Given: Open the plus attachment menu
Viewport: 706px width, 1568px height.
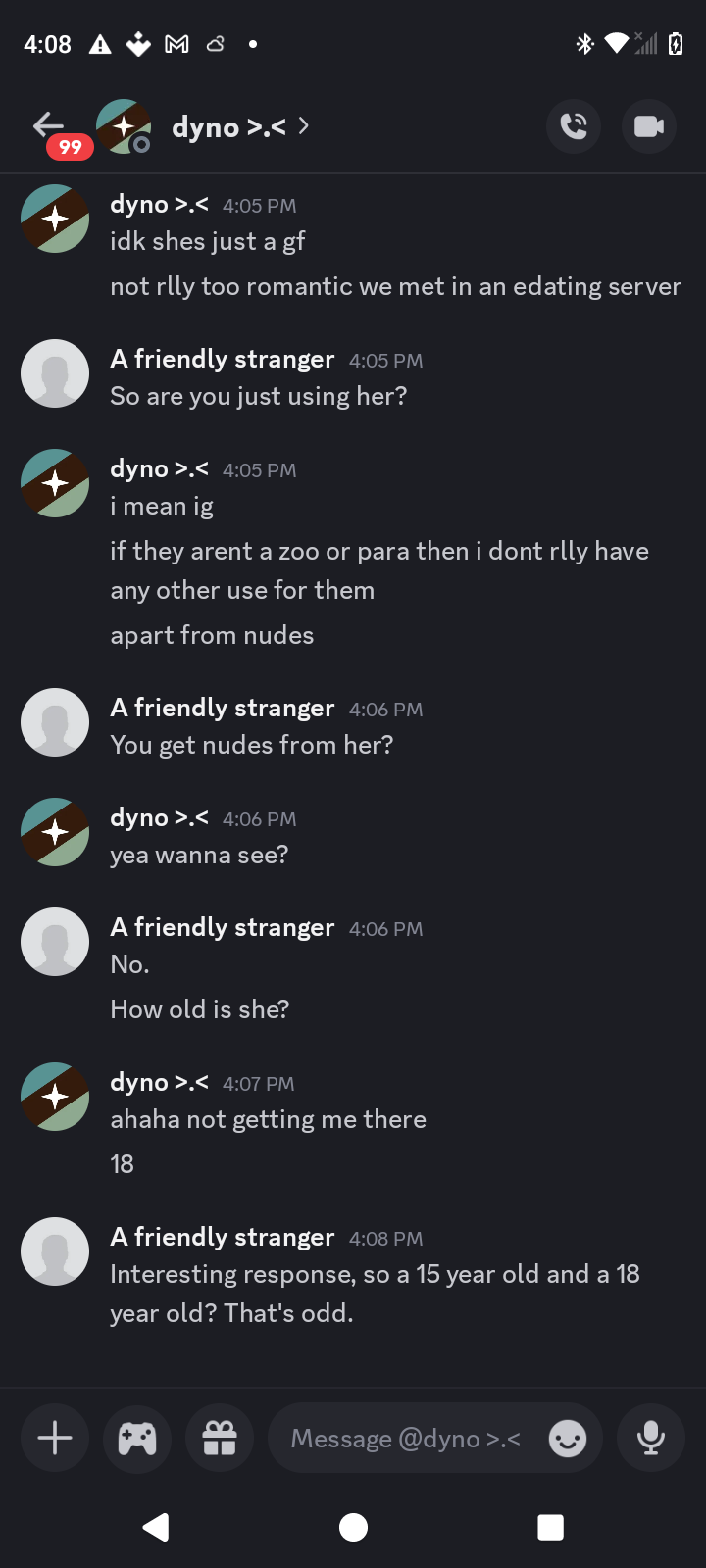Looking at the screenshot, I should [x=55, y=1438].
